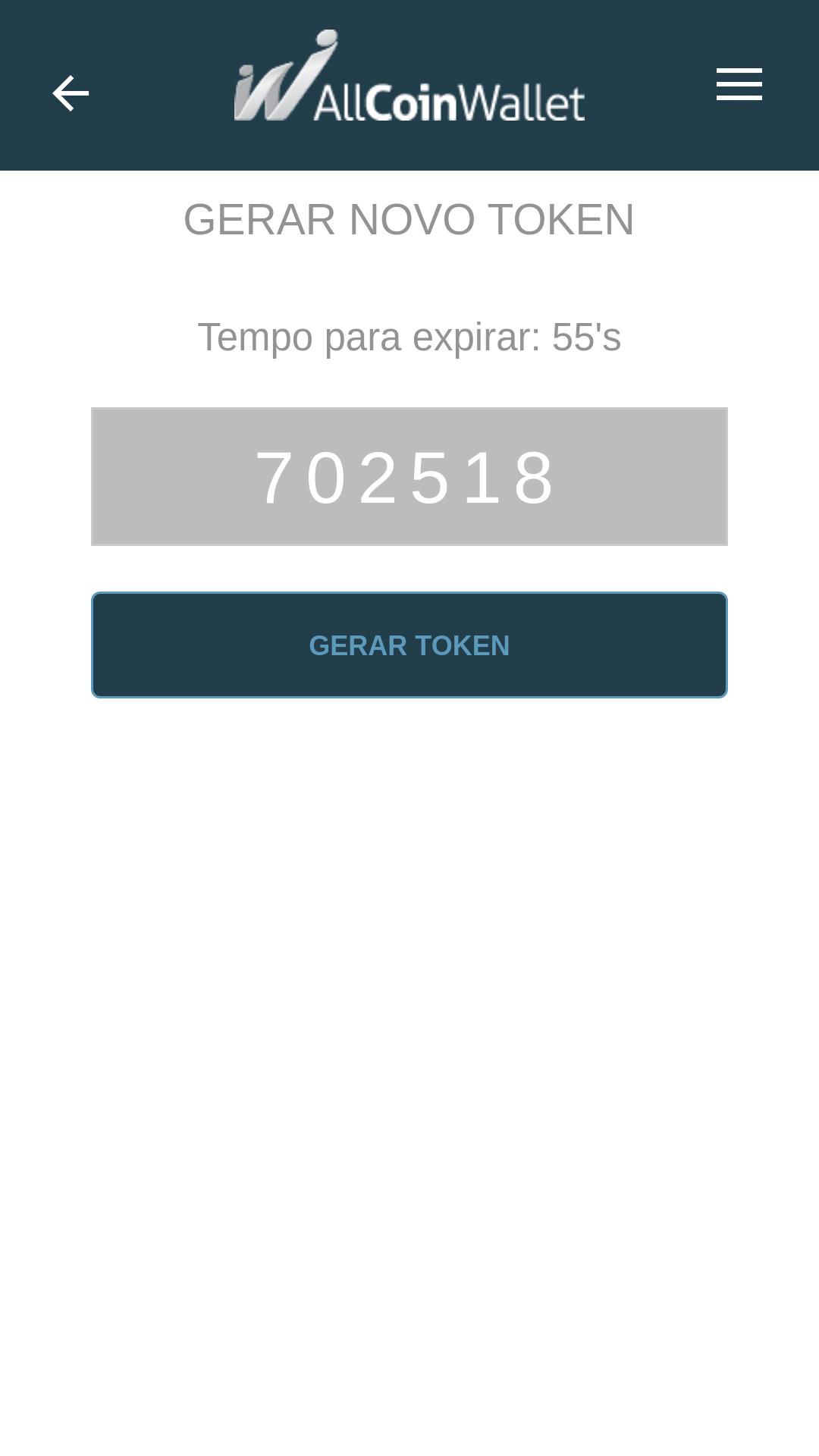Open the hamburger menu
Screen dimensions: 819x1456
tap(739, 84)
